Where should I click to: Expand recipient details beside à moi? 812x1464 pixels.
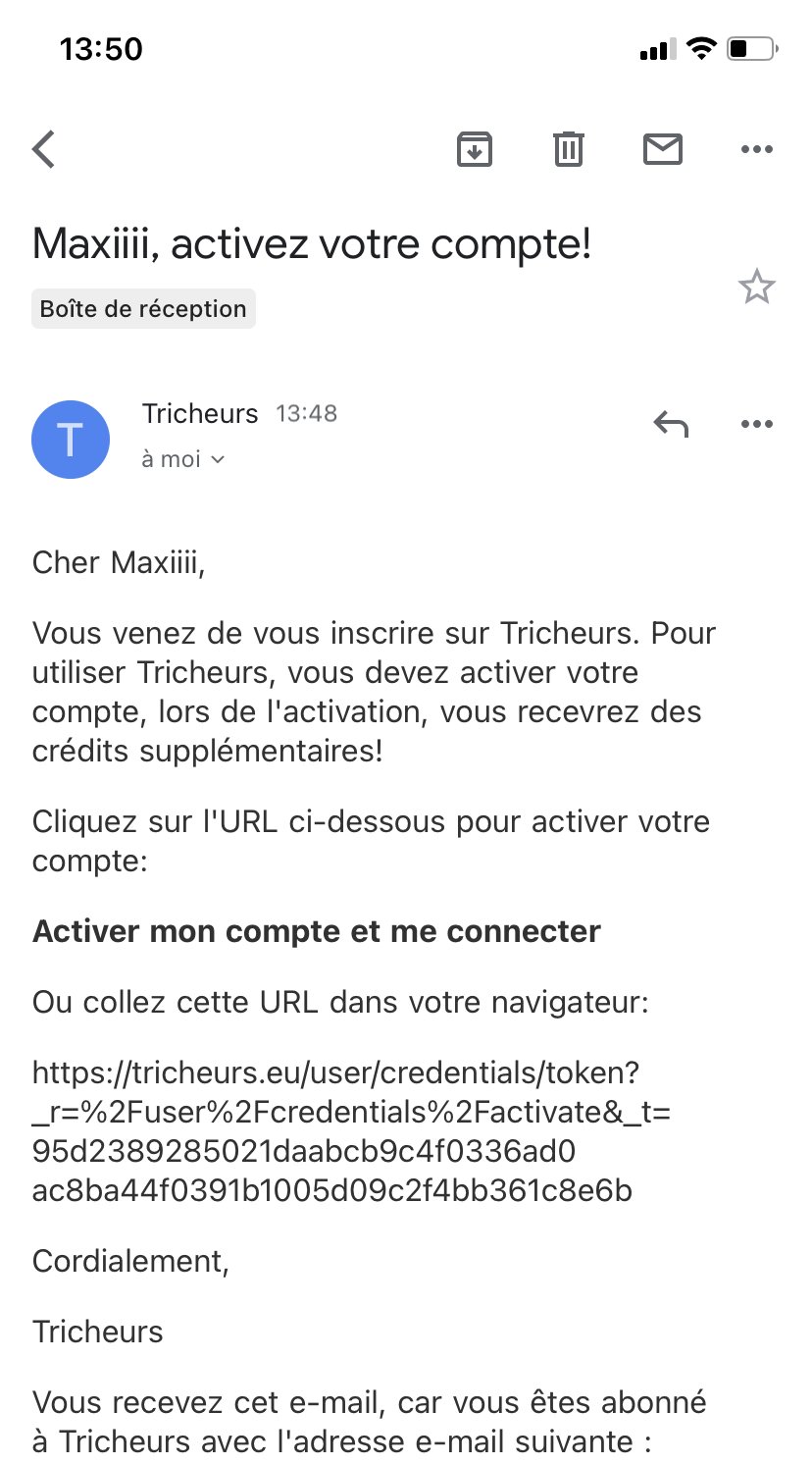click(218, 459)
